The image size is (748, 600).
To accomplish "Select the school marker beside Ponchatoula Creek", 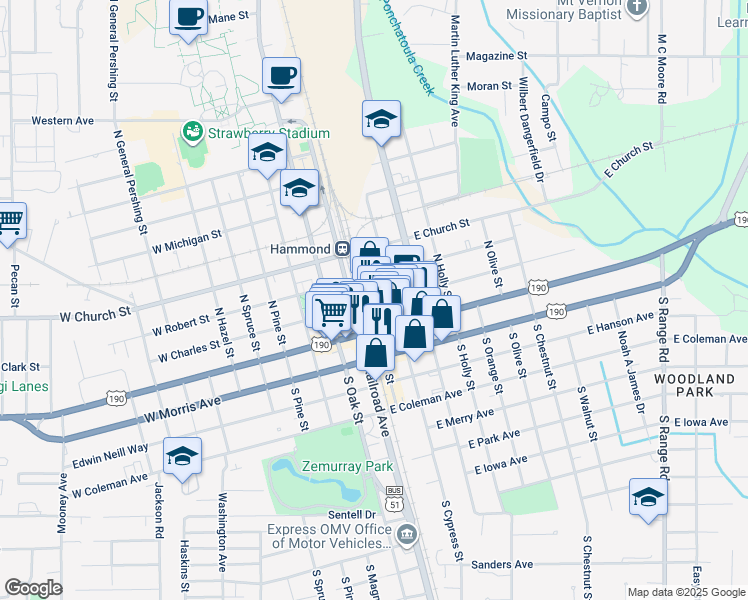I will coord(381,120).
